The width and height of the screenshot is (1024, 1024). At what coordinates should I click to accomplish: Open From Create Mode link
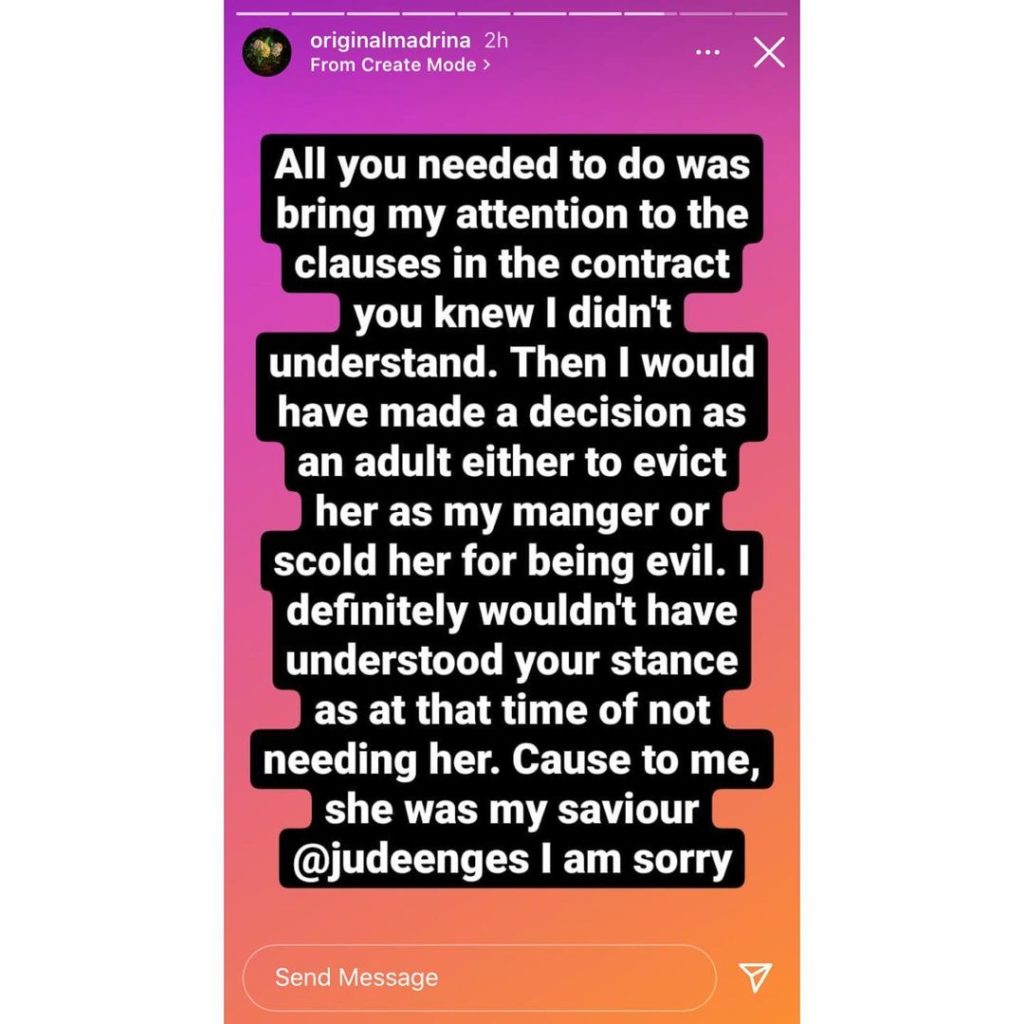(x=400, y=65)
